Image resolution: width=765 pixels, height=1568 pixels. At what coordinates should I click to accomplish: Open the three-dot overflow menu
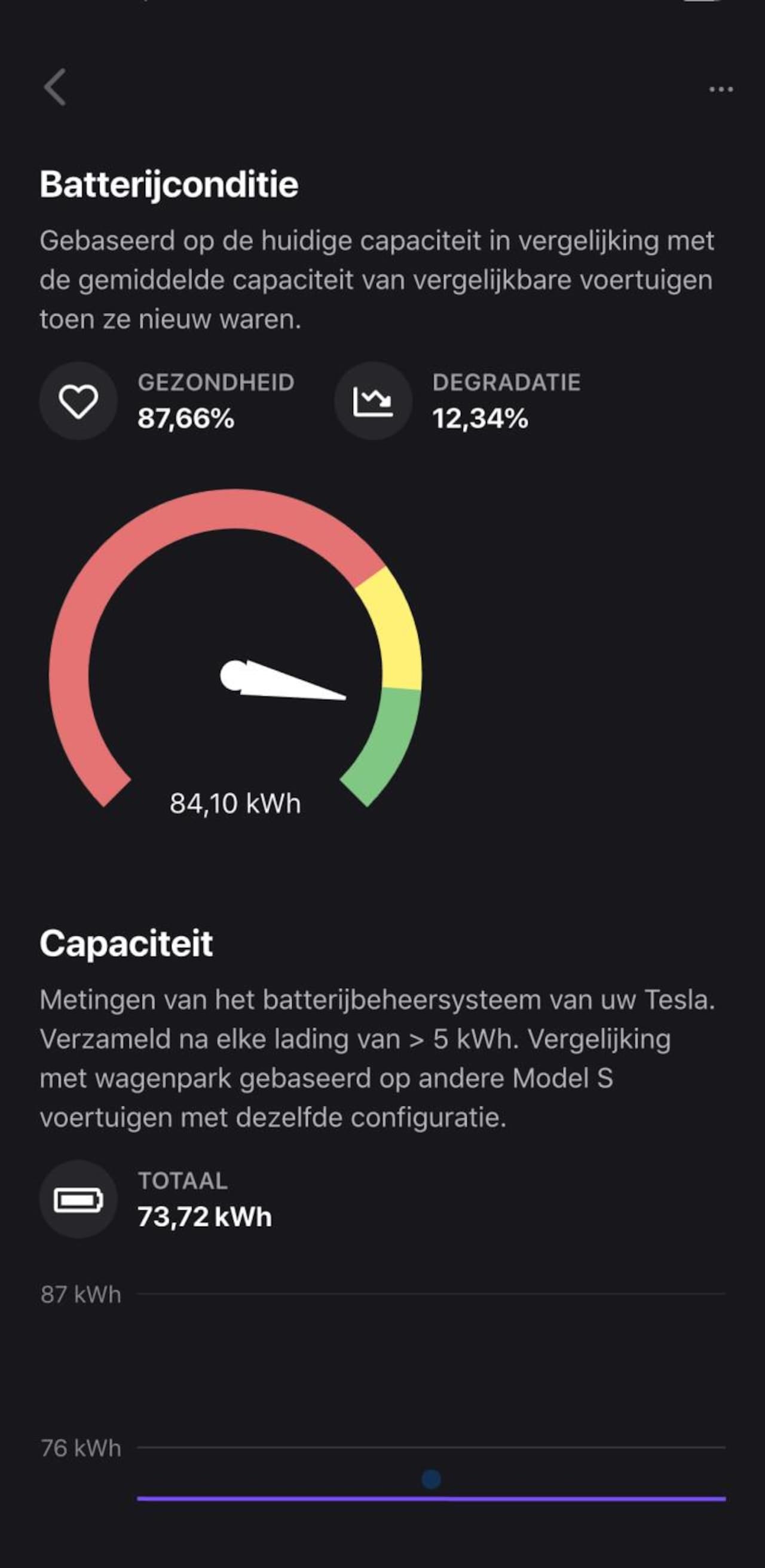[x=721, y=90]
